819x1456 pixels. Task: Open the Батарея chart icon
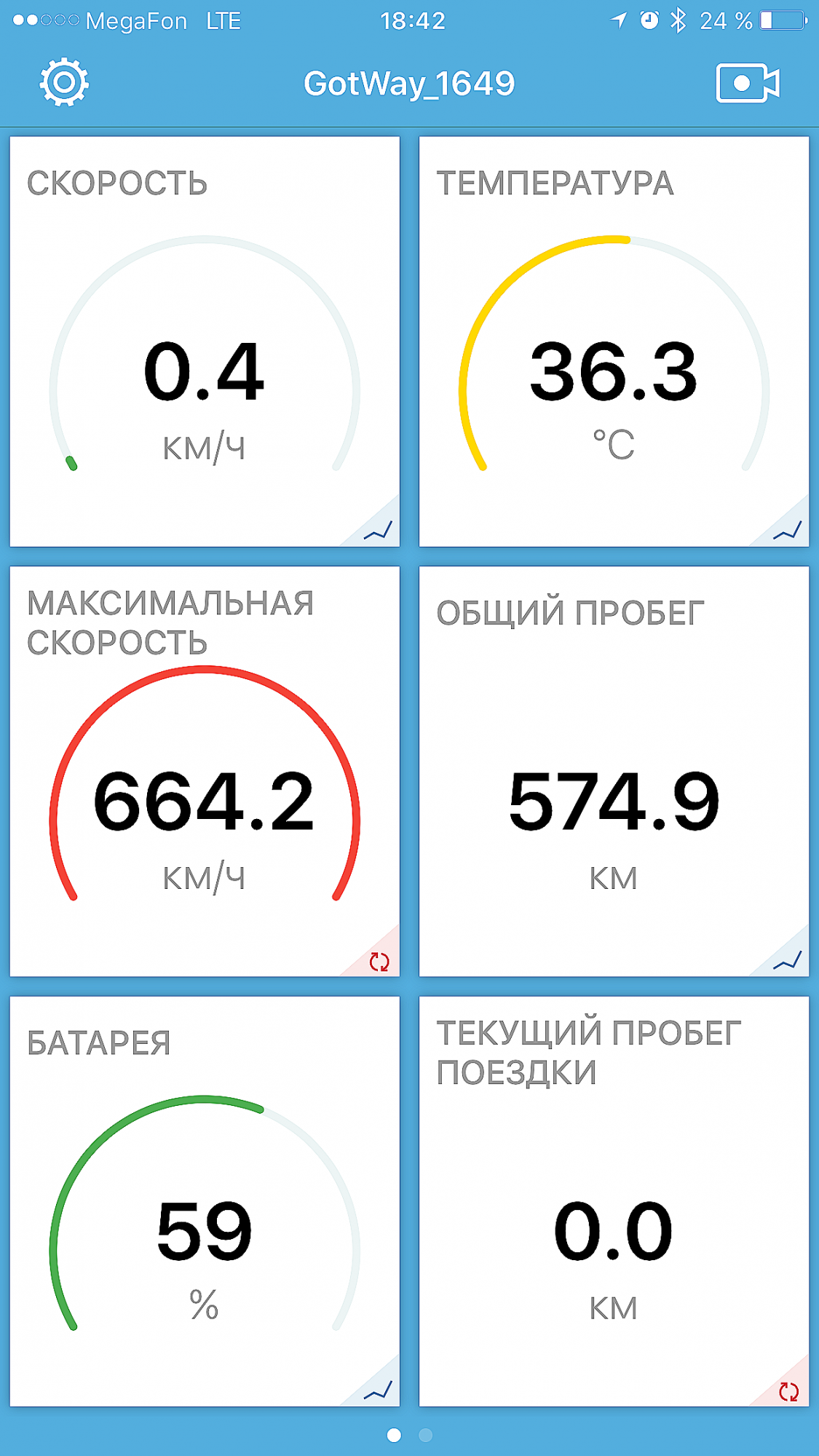(x=379, y=1390)
